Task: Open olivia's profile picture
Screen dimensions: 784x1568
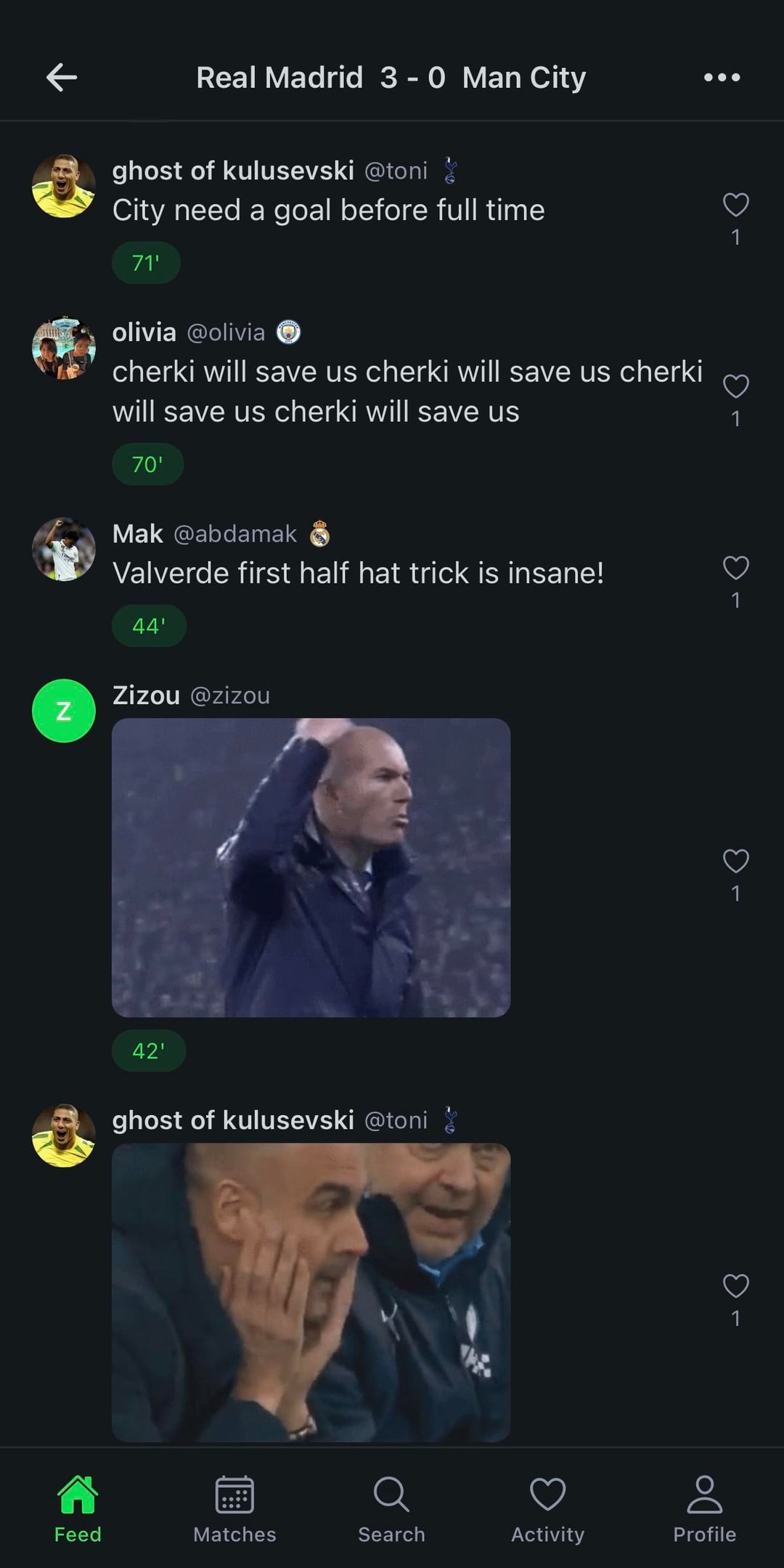Action: tap(64, 348)
